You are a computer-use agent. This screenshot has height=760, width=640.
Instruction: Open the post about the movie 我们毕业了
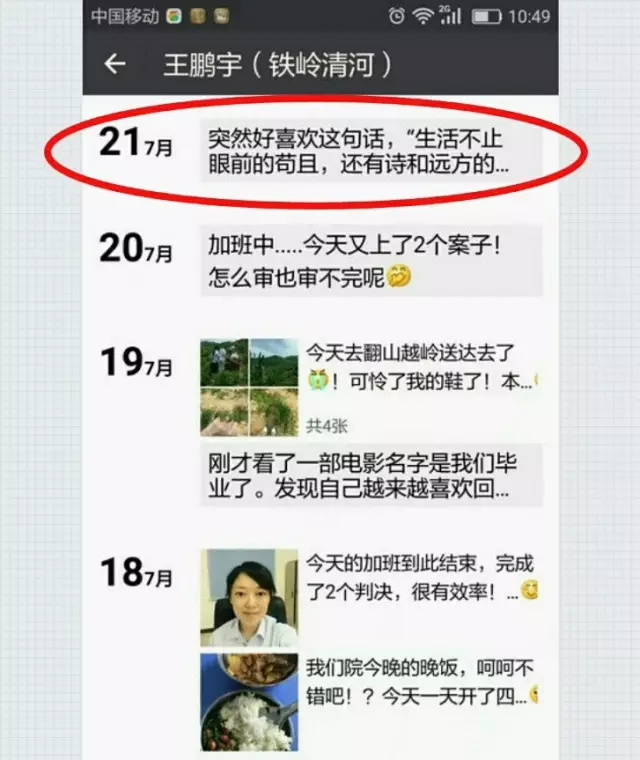click(370, 477)
